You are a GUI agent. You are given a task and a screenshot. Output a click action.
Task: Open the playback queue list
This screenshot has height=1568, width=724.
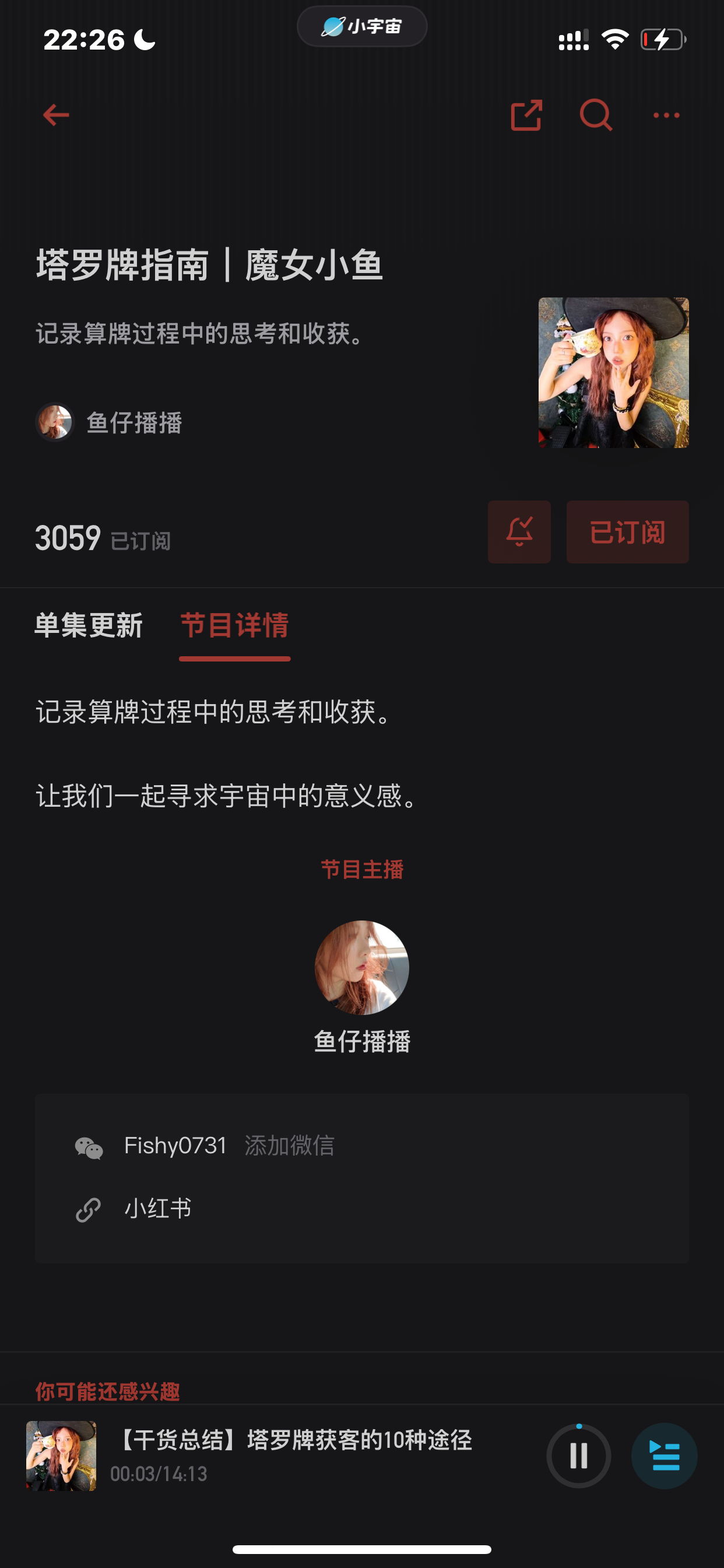pos(665,1456)
